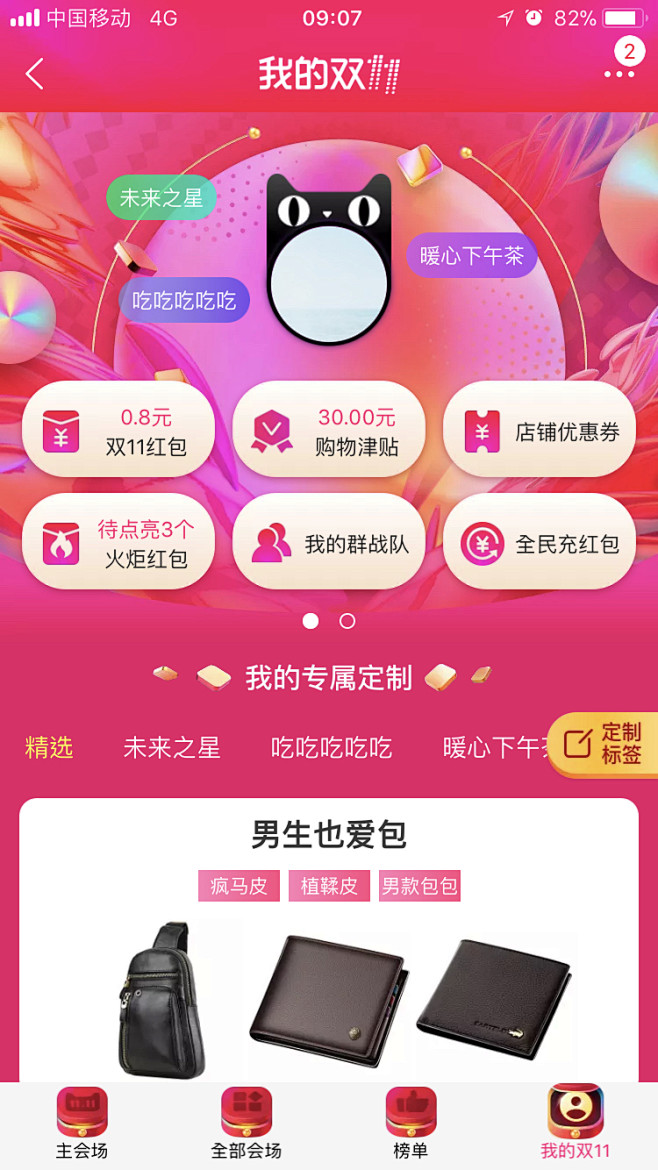Image resolution: width=658 pixels, height=1170 pixels.
Task: Open the 双11红包 red envelope
Action: (118, 432)
